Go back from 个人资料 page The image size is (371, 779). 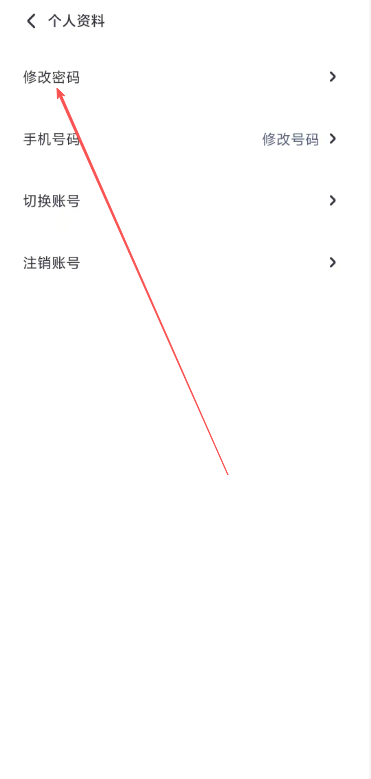(31, 21)
